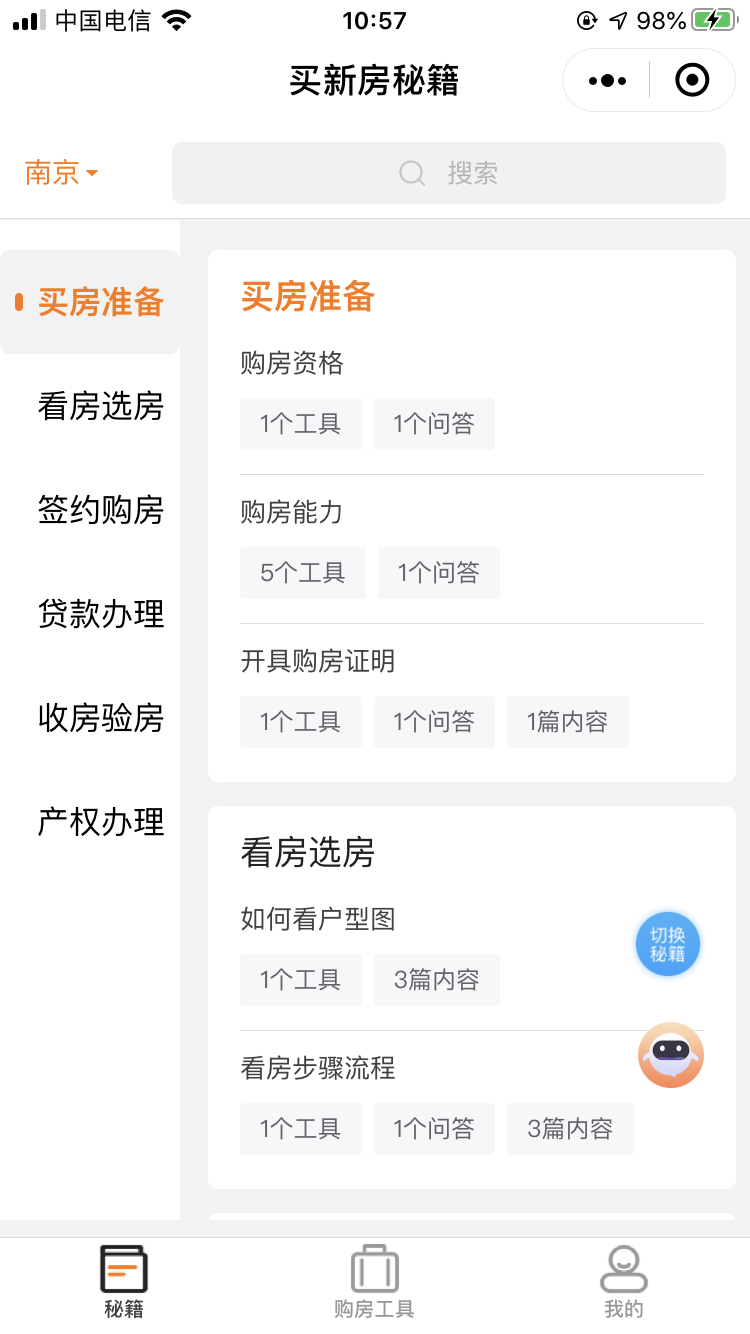Select 产权办理 in the side menu

[100, 822]
